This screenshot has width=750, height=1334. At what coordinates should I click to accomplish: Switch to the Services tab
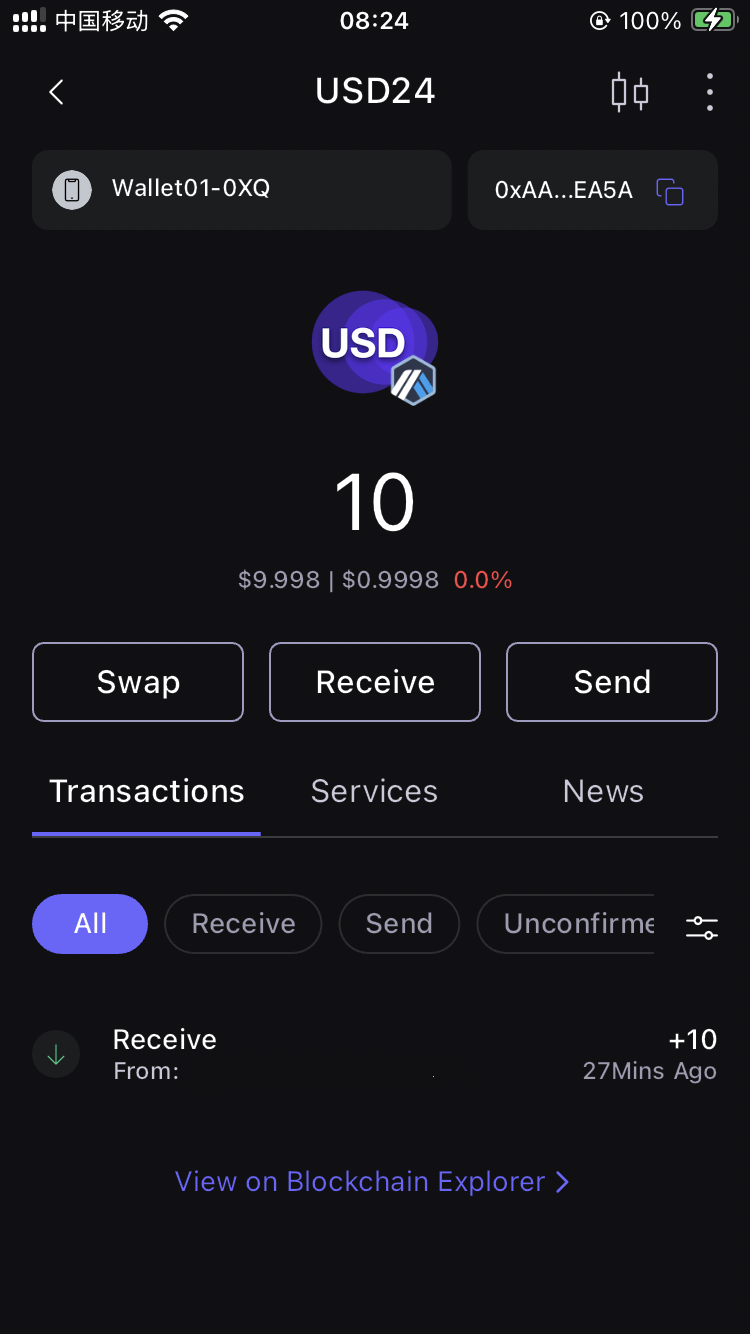pyautogui.click(x=374, y=791)
